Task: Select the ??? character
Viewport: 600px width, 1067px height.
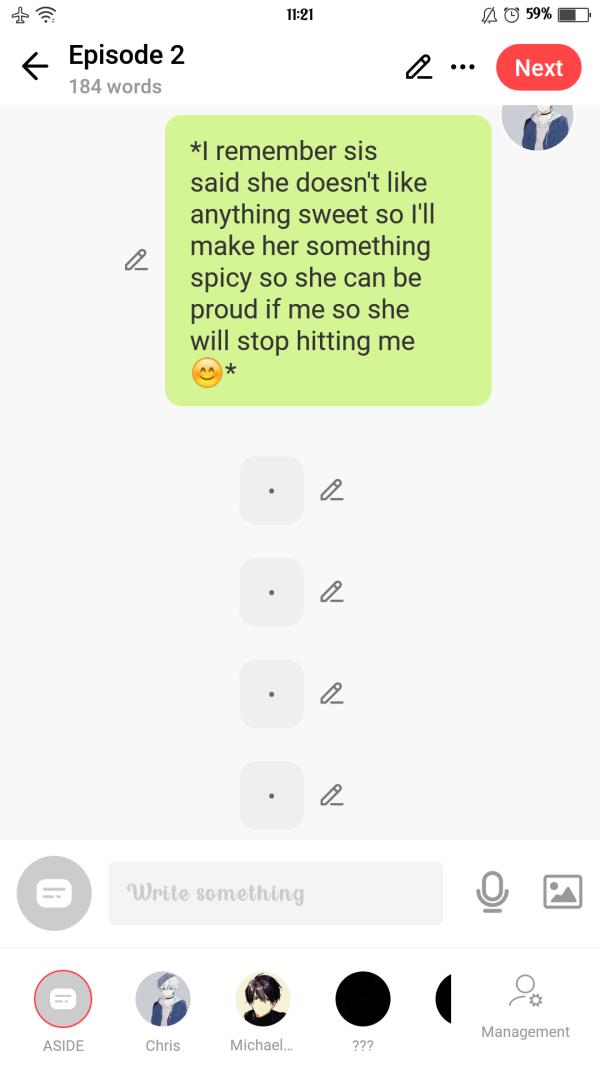Action: pos(362,999)
